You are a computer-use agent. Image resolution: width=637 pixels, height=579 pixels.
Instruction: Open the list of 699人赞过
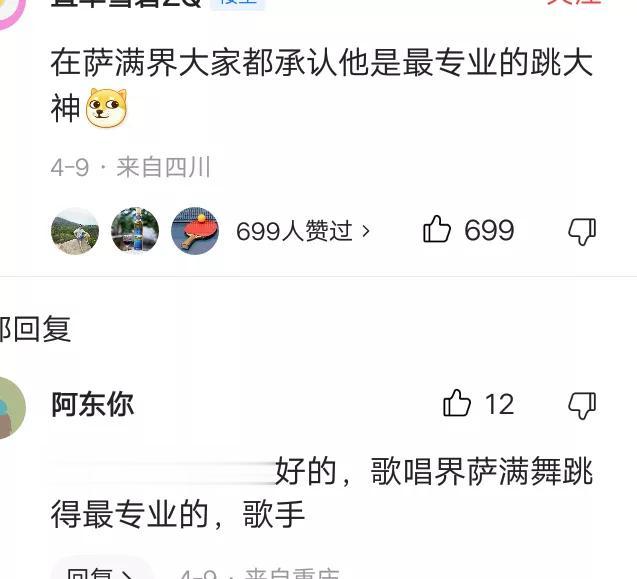(x=303, y=231)
